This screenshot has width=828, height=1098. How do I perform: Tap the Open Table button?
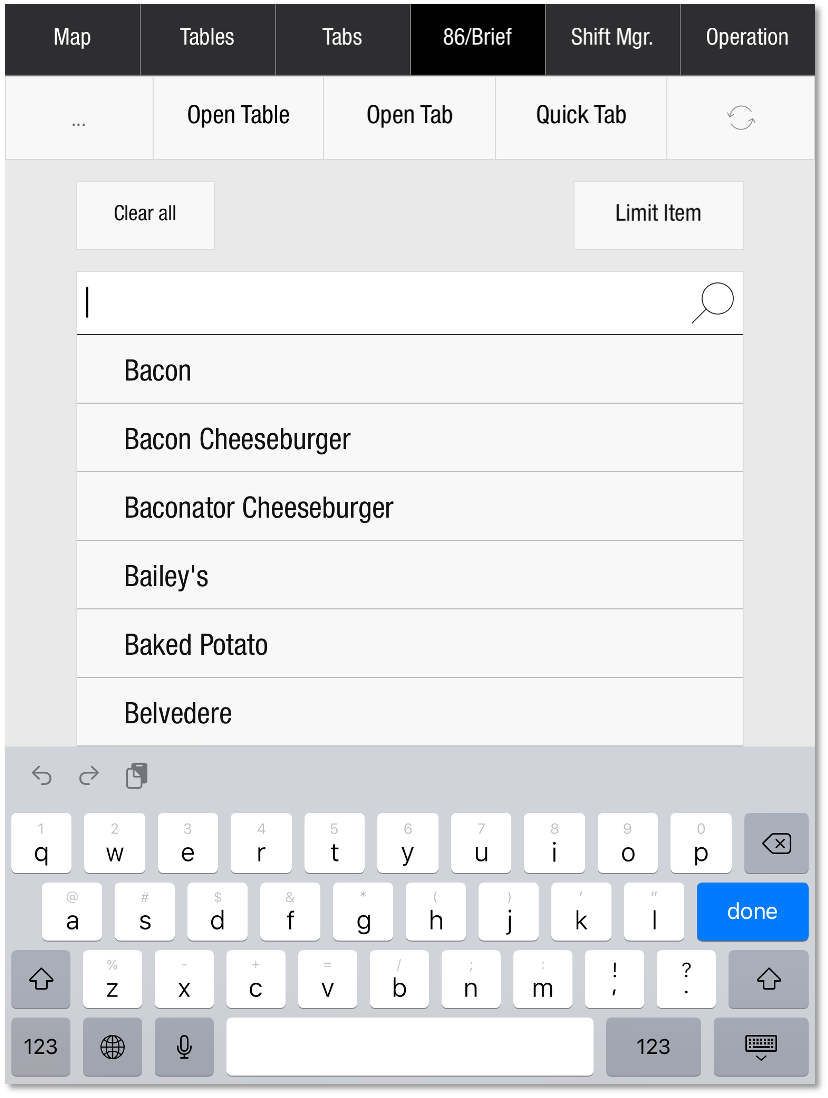pyautogui.click(x=238, y=116)
